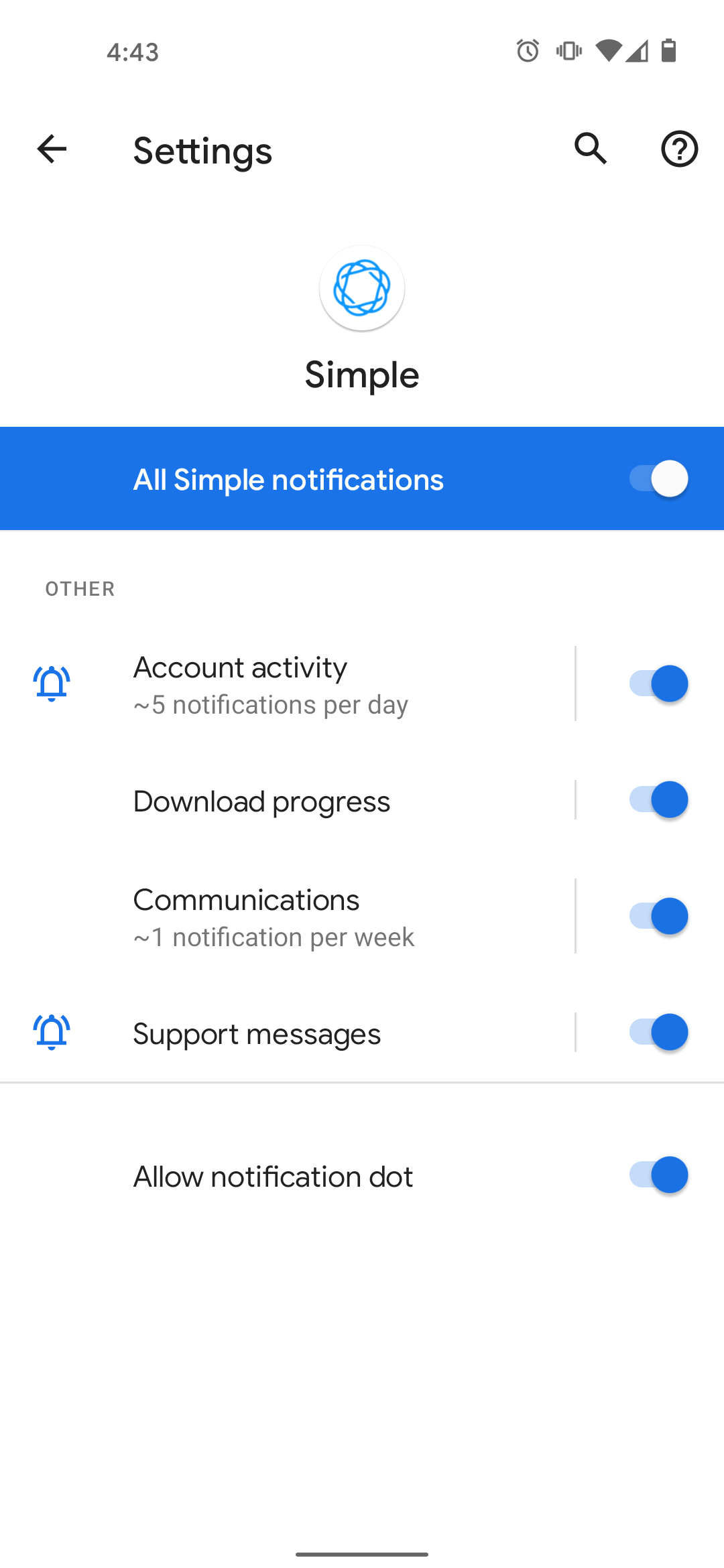Open Support messages channel settings

tap(302, 1033)
